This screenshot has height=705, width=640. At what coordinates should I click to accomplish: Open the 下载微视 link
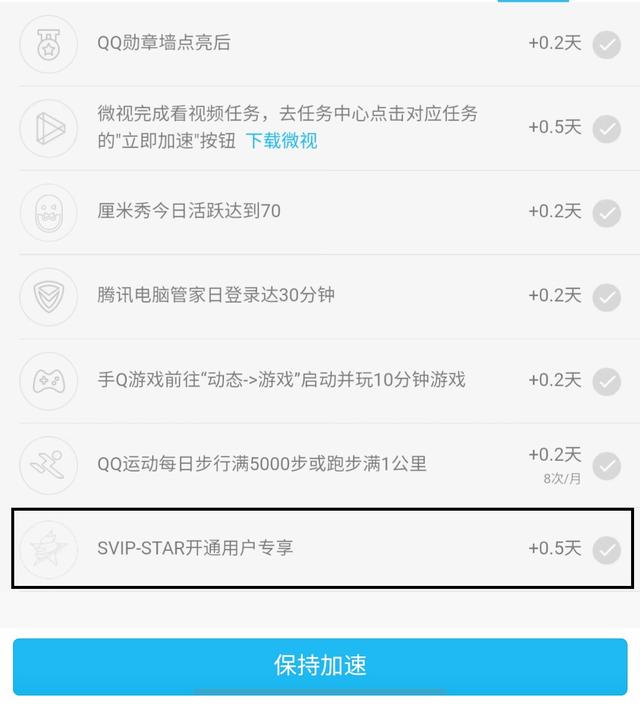(x=281, y=141)
